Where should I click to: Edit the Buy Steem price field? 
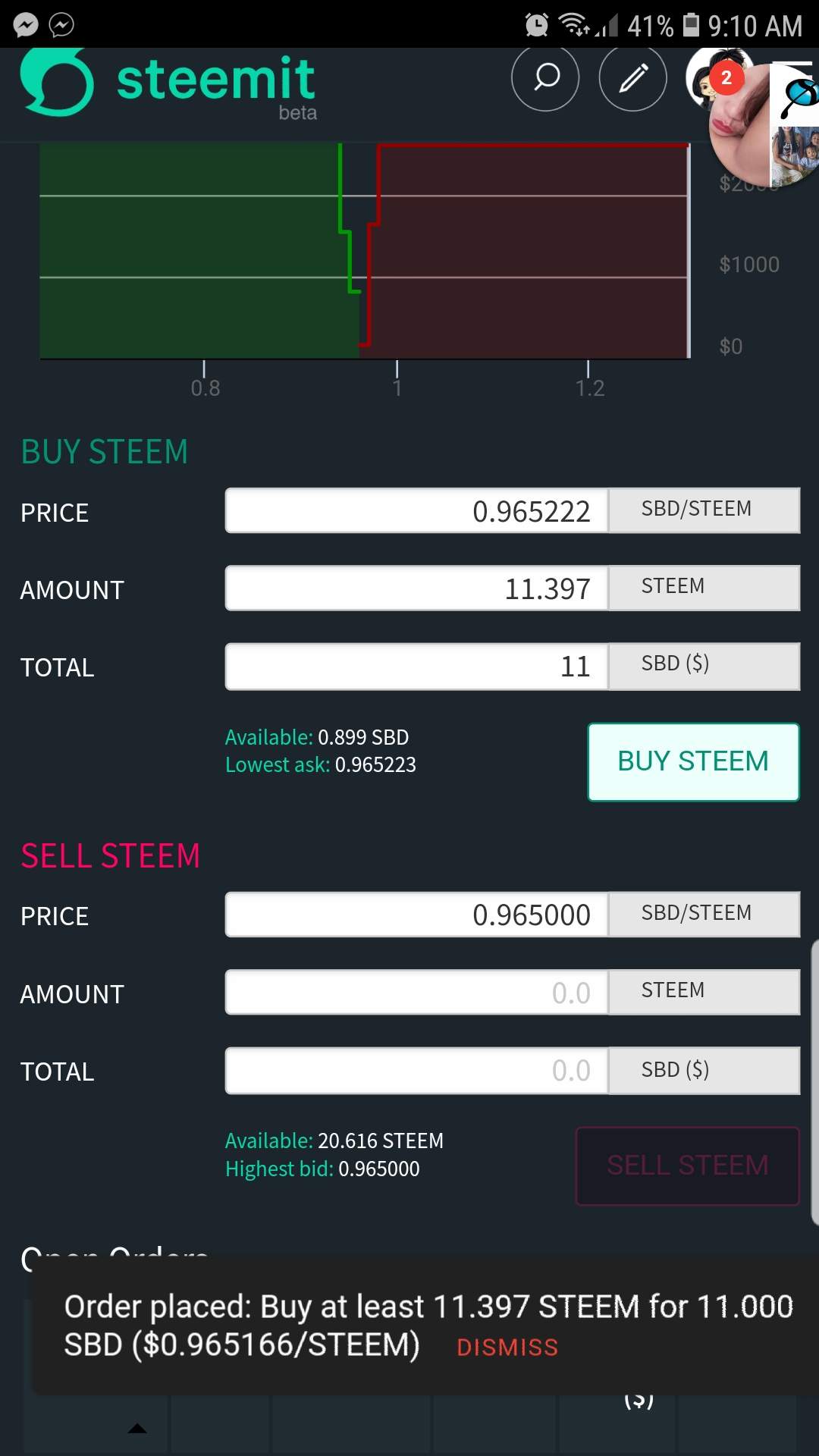click(x=416, y=511)
